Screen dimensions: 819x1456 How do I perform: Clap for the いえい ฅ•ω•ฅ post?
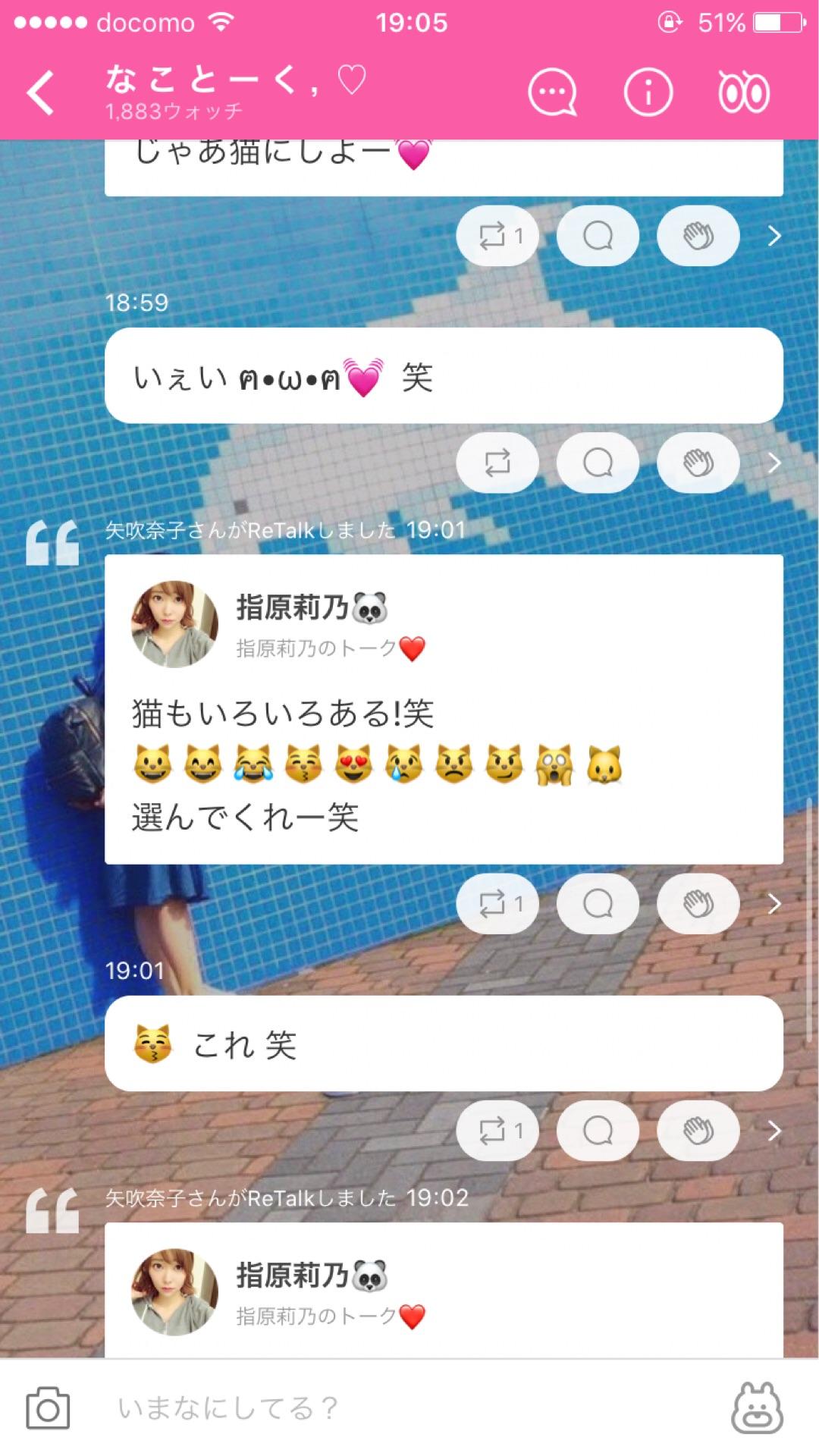coord(697,462)
